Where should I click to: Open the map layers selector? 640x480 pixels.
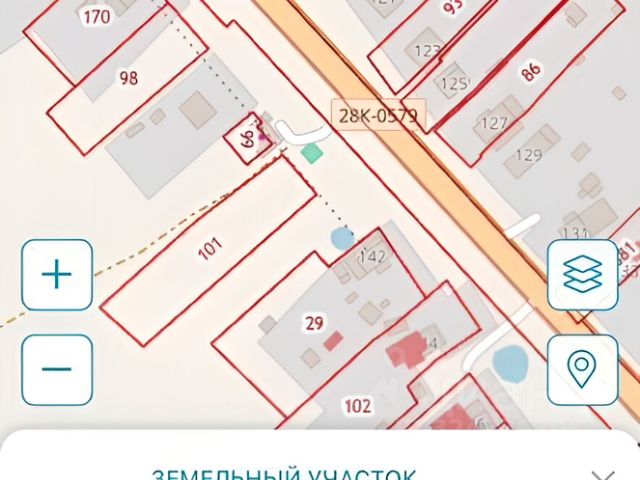pyautogui.click(x=582, y=275)
